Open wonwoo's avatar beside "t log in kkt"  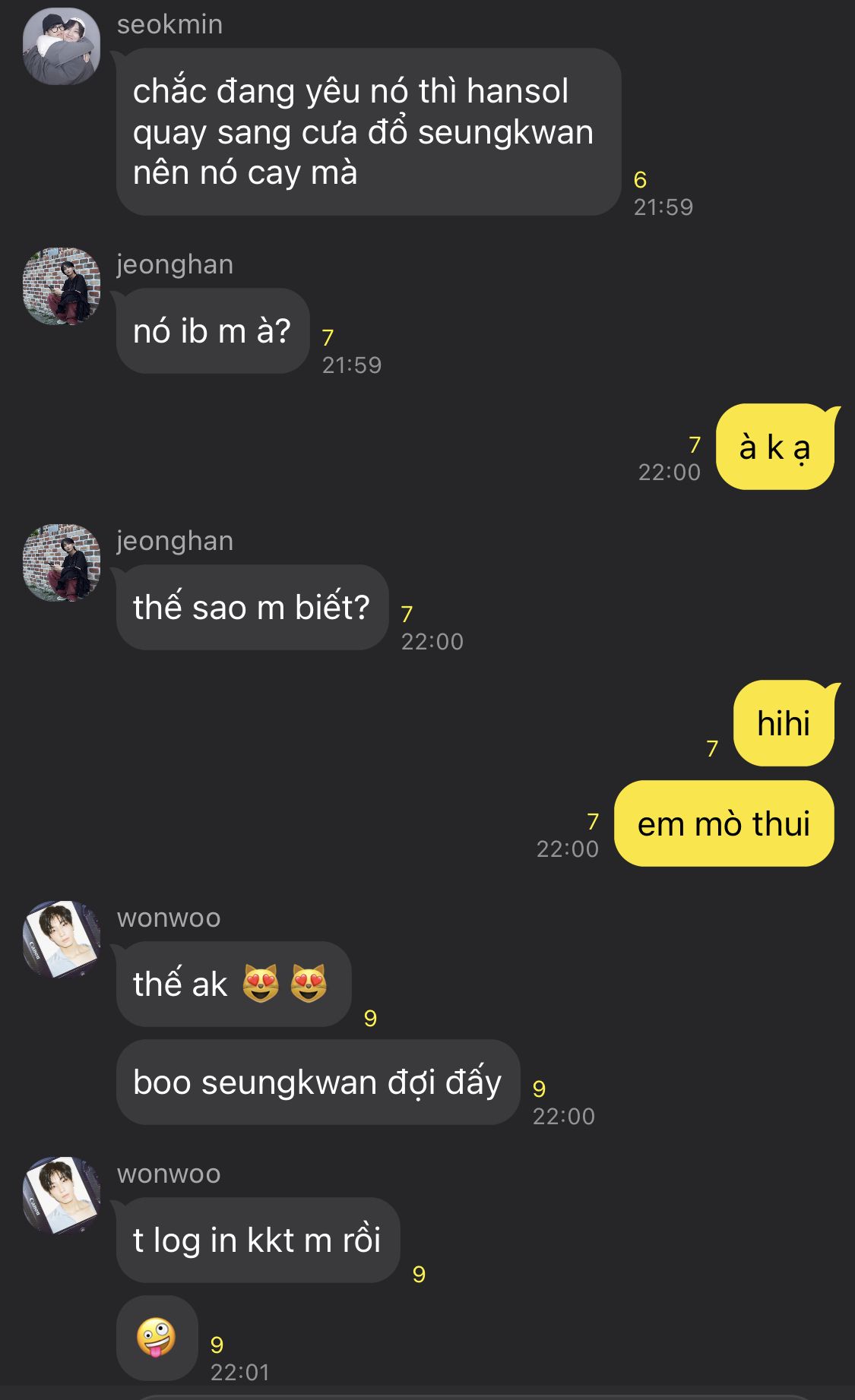[62, 1196]
